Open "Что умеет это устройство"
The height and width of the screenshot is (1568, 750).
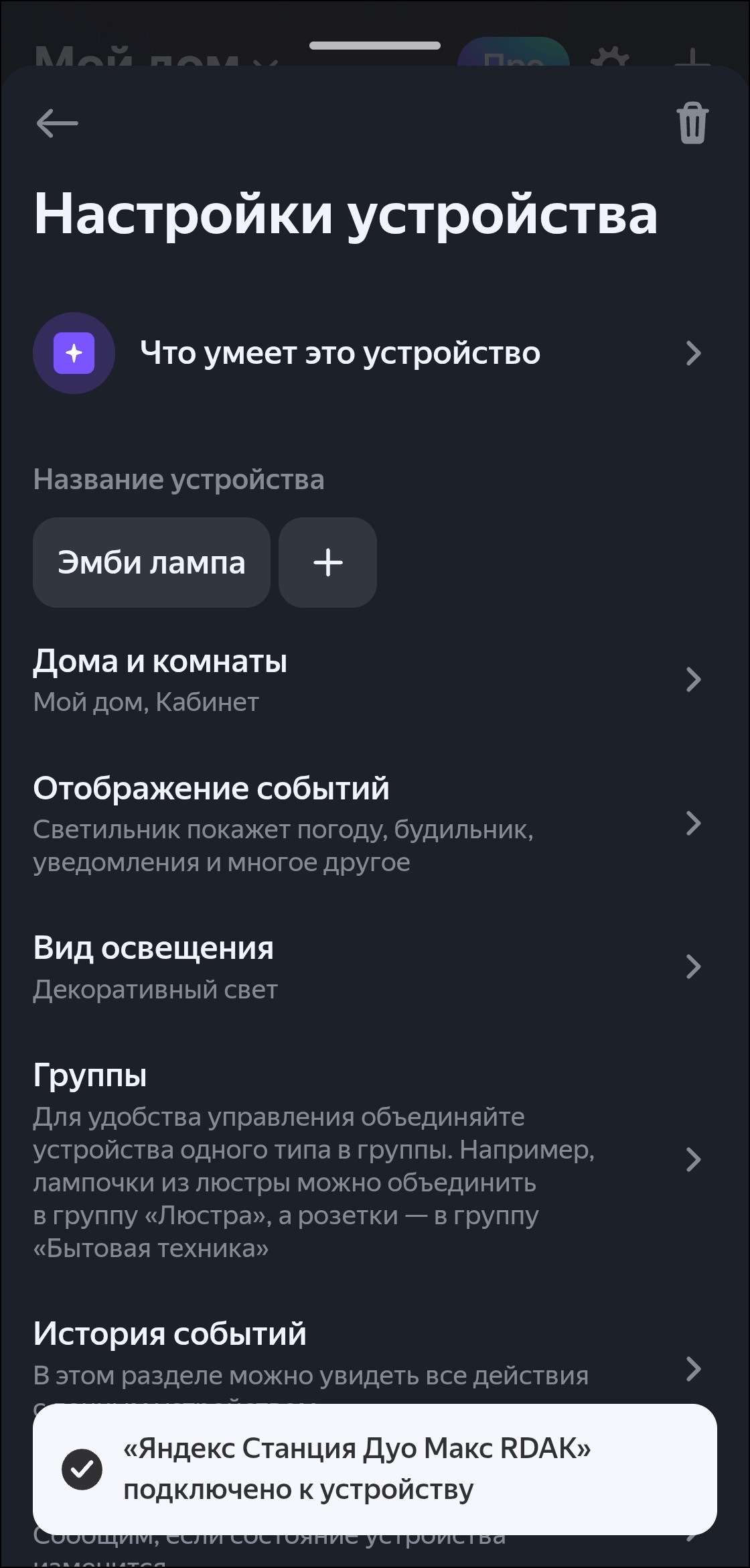coord(367,353)
